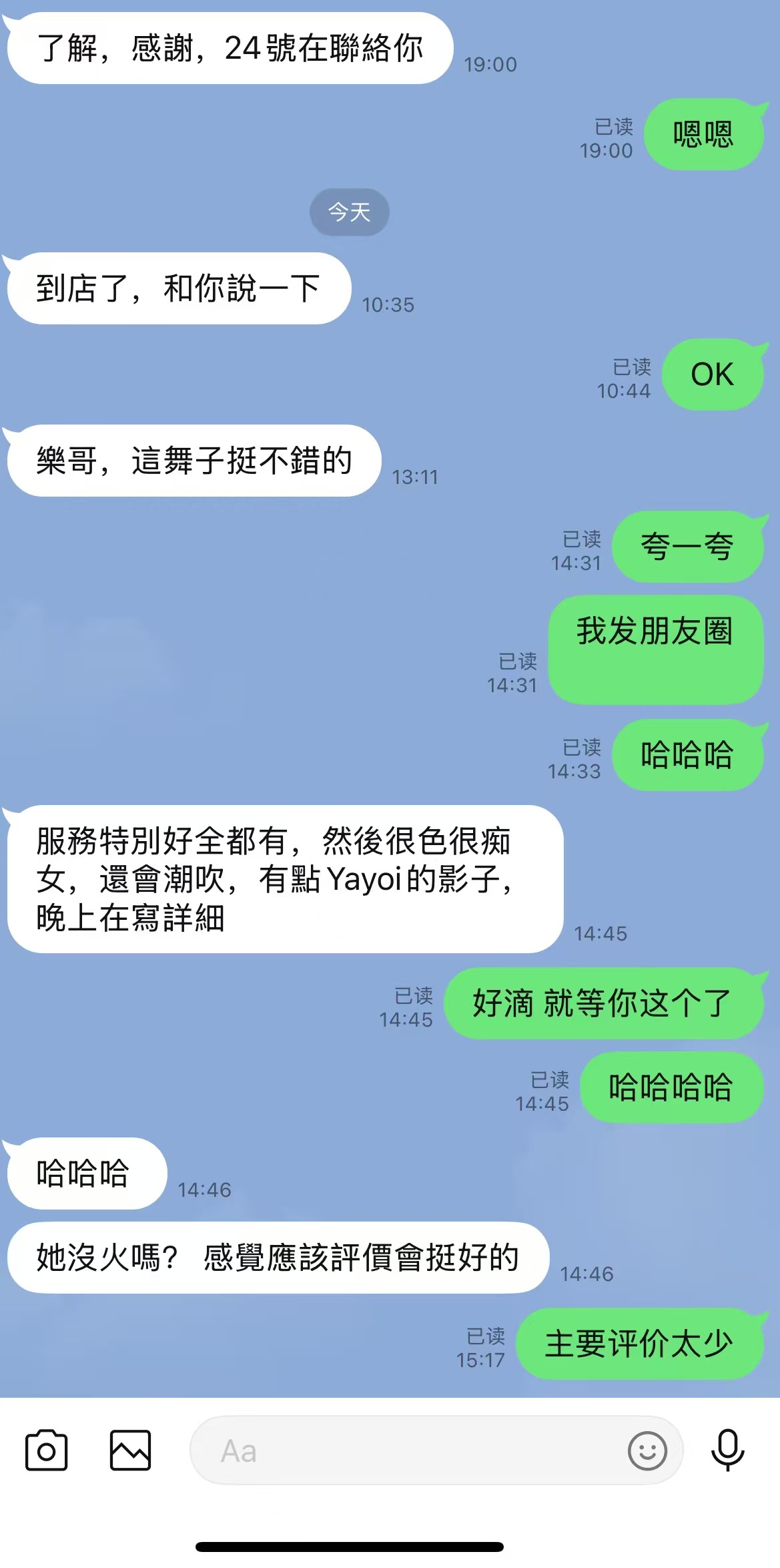Open the emoji sticker picker
The height and width of the screenshot is (1568, 780).
point(647,1451)
